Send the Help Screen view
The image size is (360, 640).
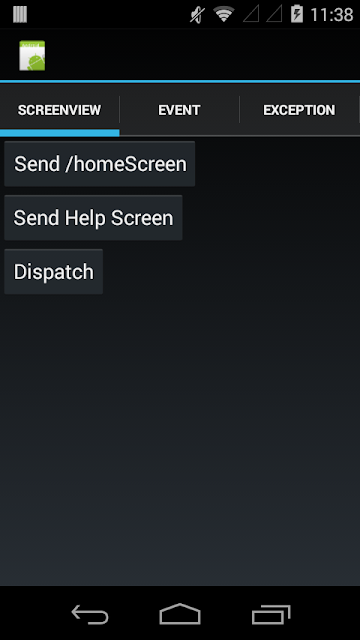[x=93, y=218]
